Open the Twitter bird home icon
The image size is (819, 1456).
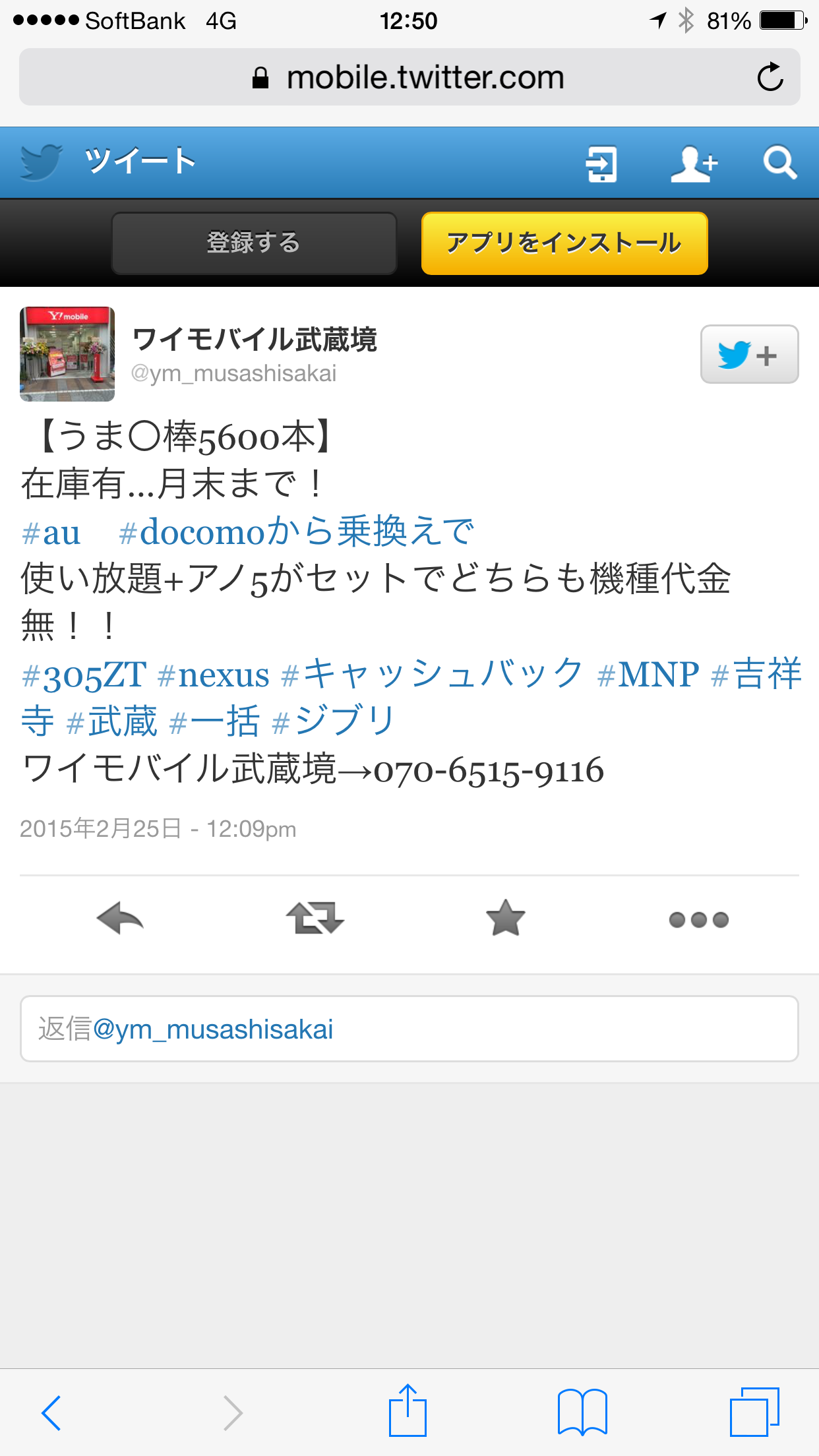coord(41,162)
